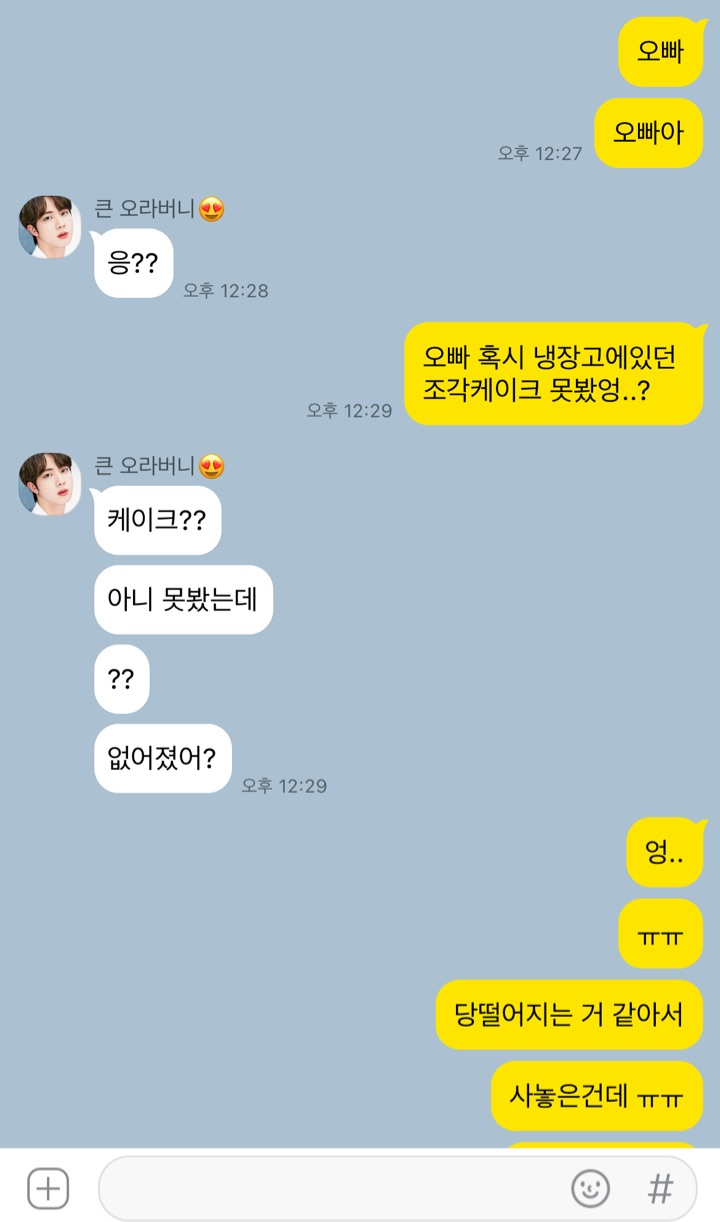The height and width of the screenshot is (1222, 720).
Task: Open the emoticon picker
Action: tap(590, 1189)
